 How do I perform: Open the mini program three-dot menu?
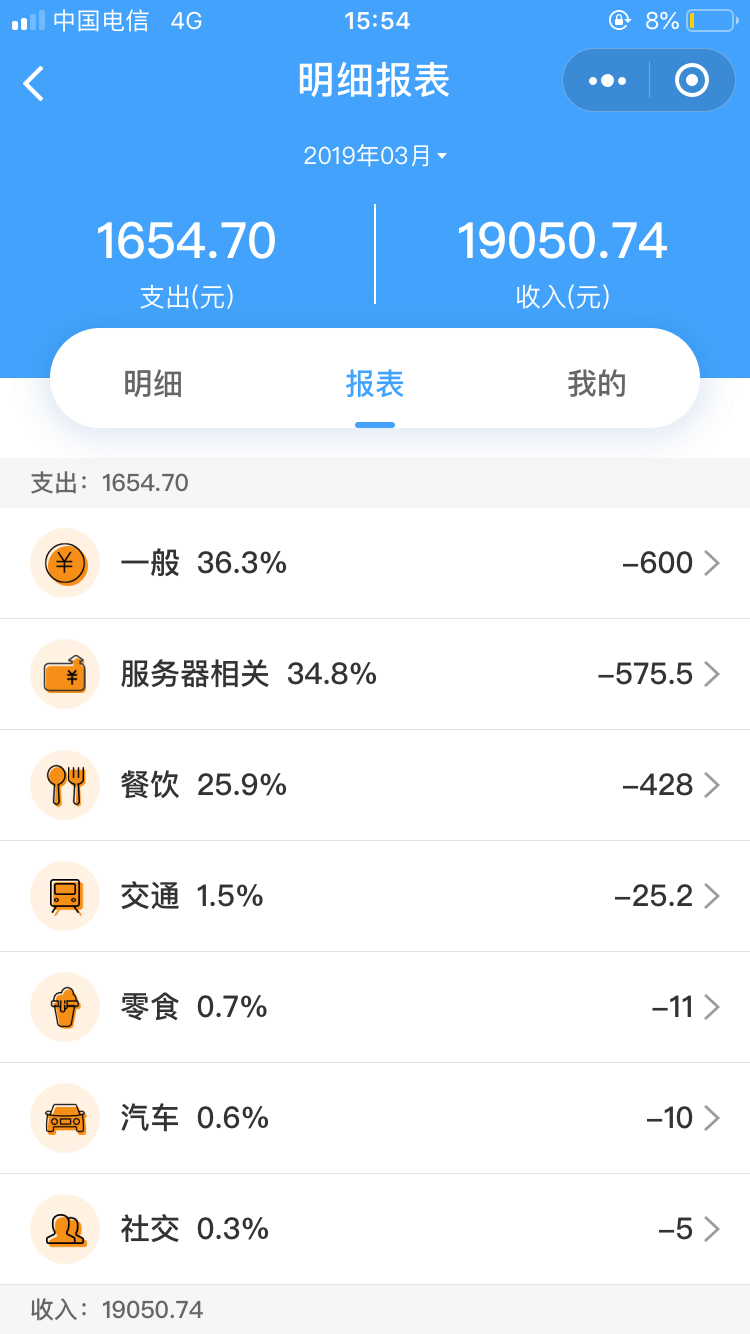[x=607, y=80]
